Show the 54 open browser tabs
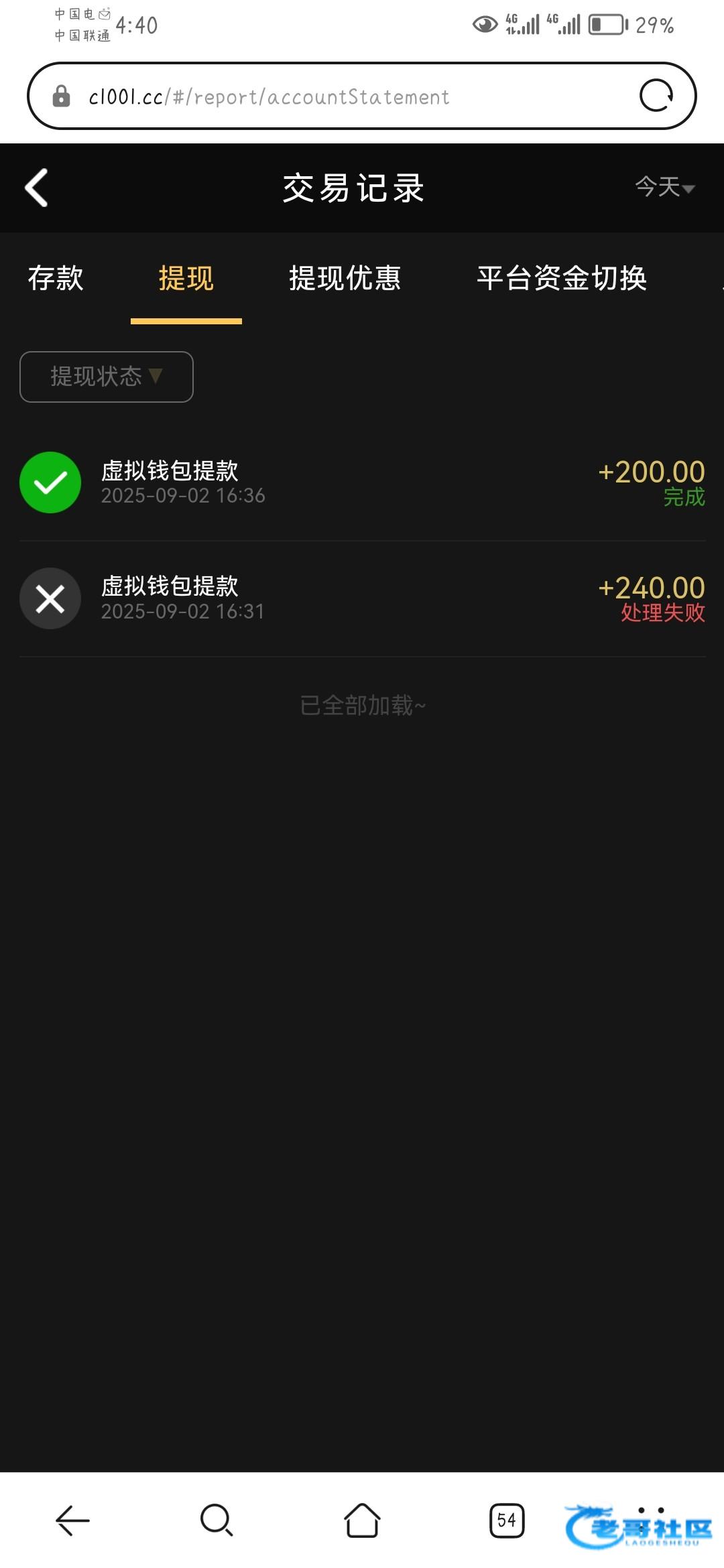This screenshot has height=1568, width=724. tap(507, 1520)
